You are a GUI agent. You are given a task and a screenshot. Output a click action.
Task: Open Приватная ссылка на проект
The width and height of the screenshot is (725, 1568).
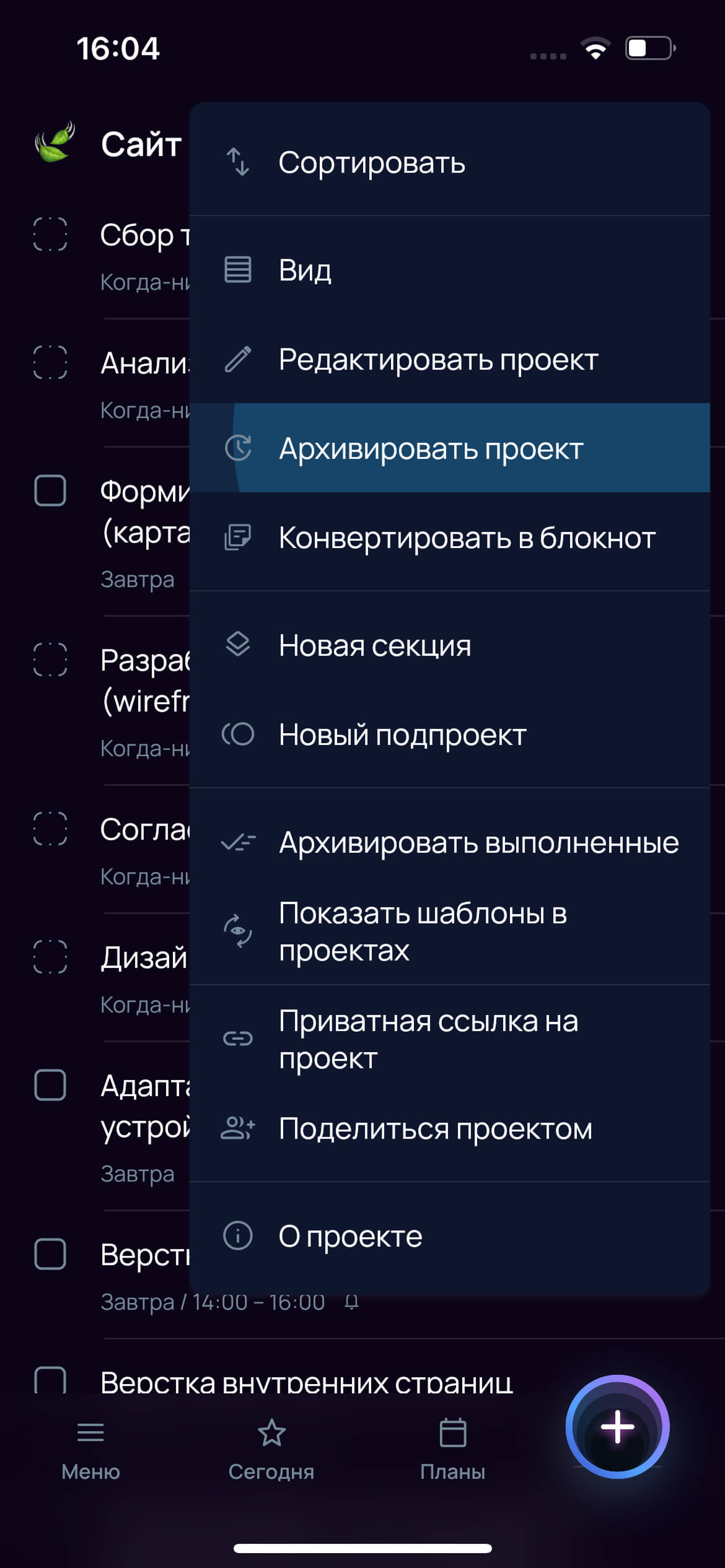pos(450,1039)
